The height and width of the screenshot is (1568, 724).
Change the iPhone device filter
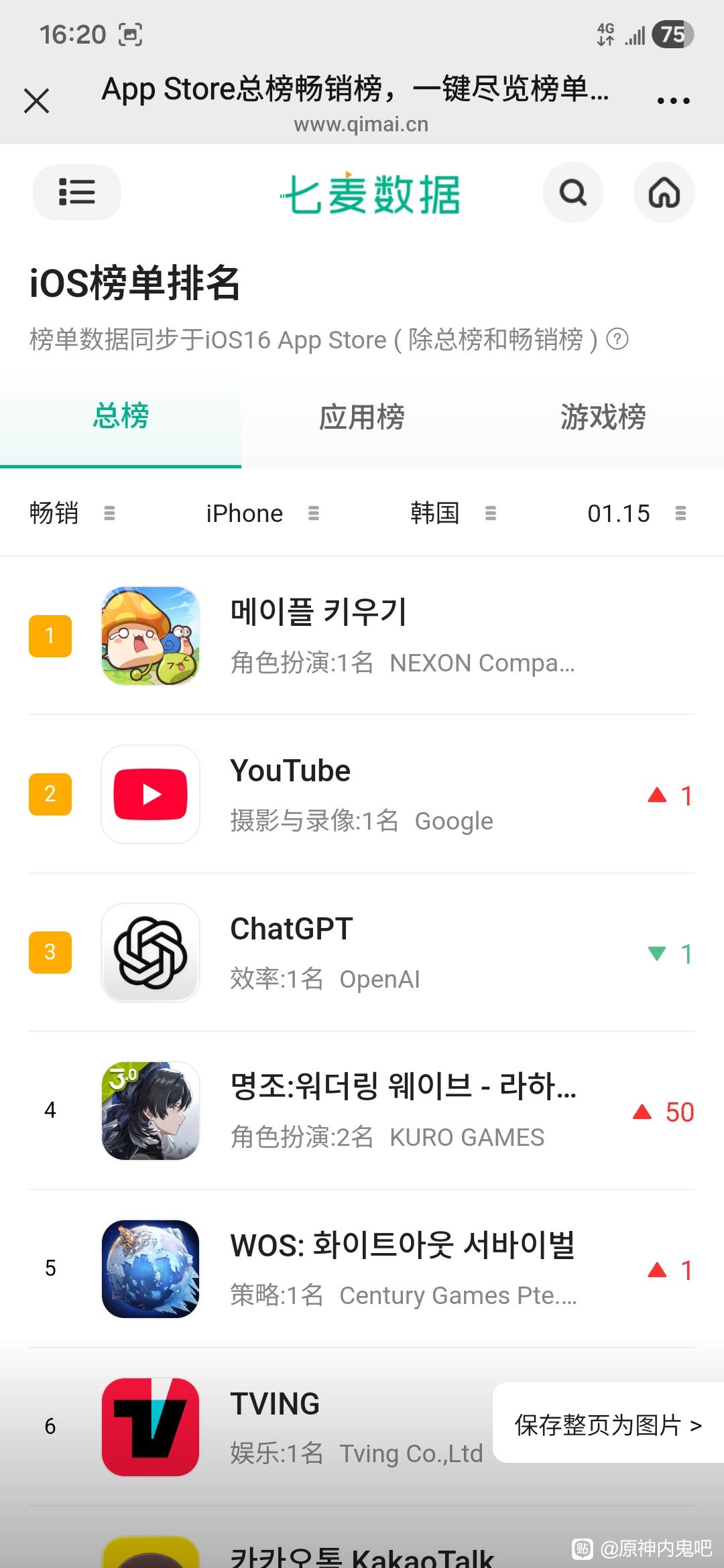261,513
